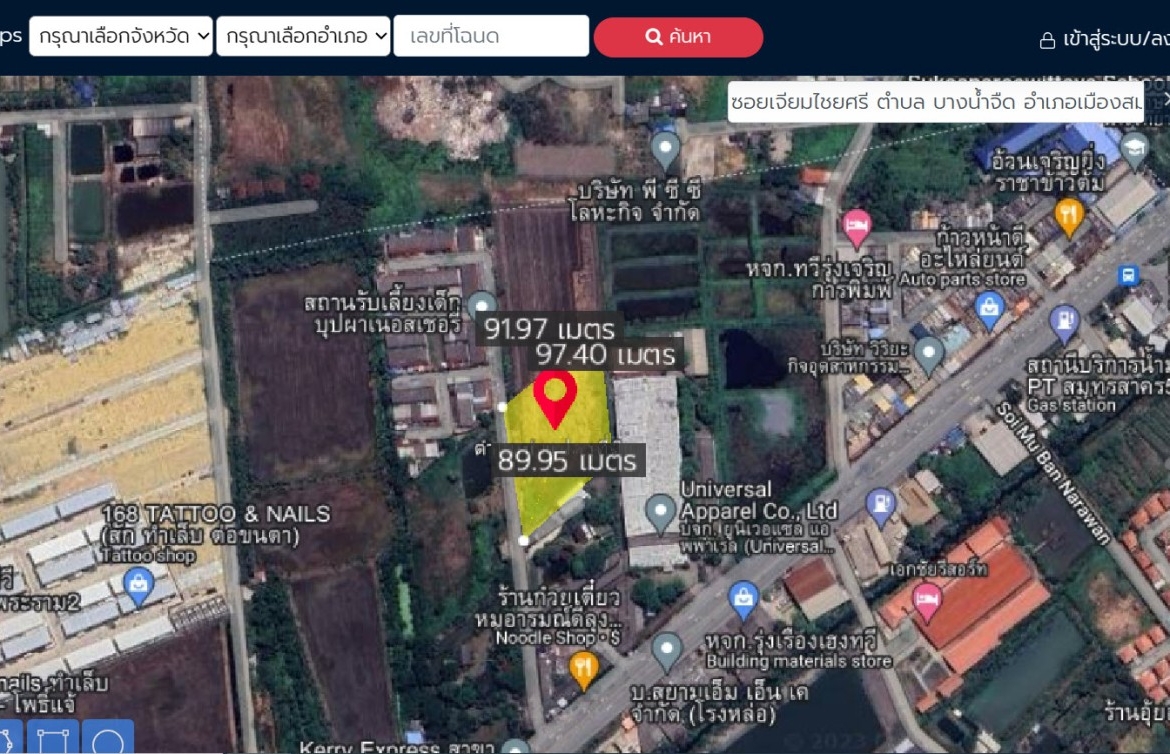Open the district selection dropdown
The height and width of the screenshot is (754, 1170).
tap(303, 36)
